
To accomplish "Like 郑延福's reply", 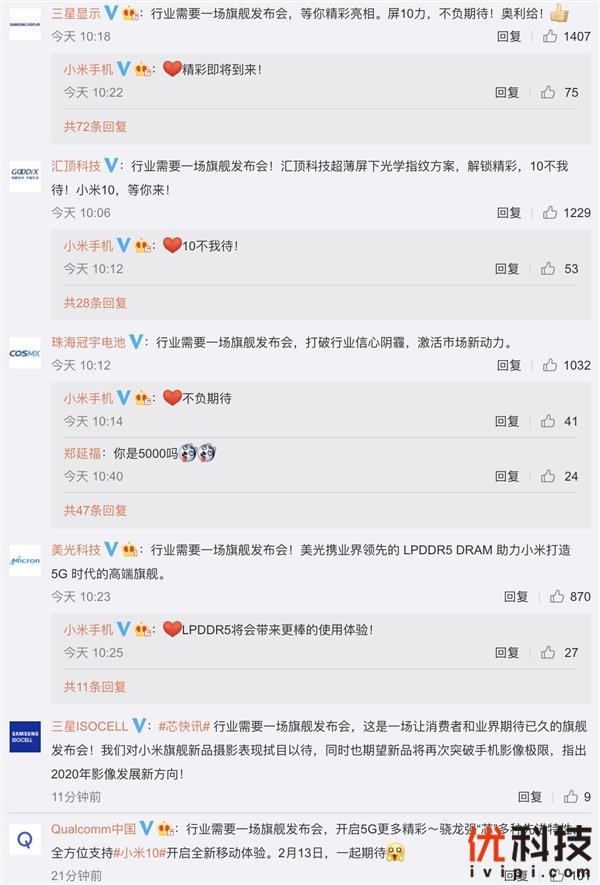I will tap(548, 477).
